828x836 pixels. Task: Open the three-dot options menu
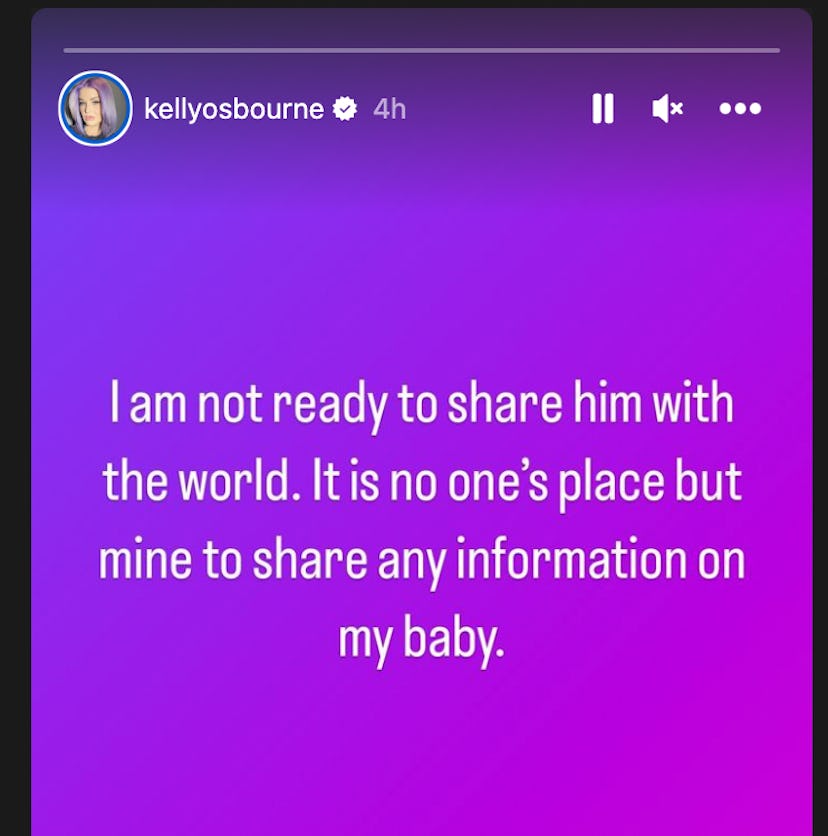tap(740, 109)
